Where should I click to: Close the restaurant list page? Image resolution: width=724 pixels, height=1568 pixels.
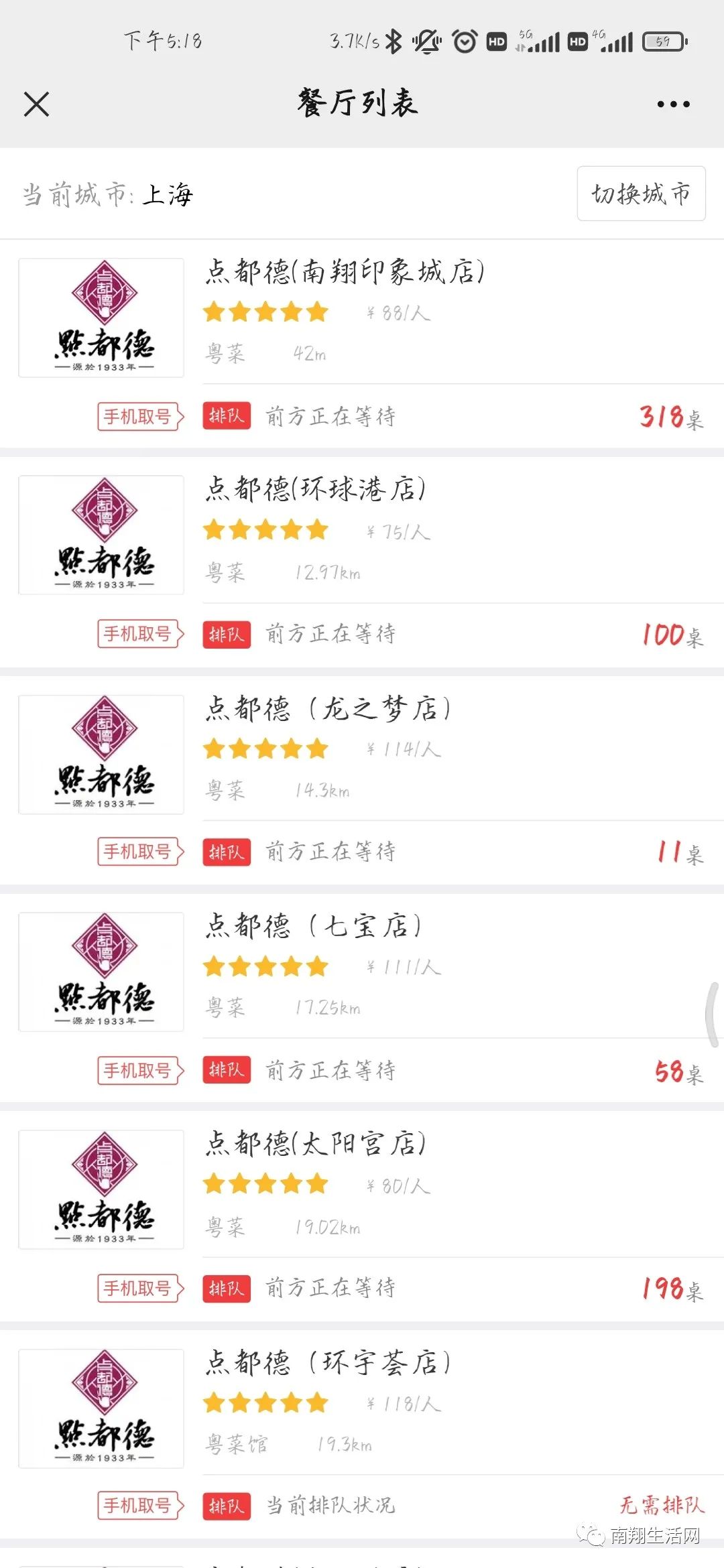36,105
